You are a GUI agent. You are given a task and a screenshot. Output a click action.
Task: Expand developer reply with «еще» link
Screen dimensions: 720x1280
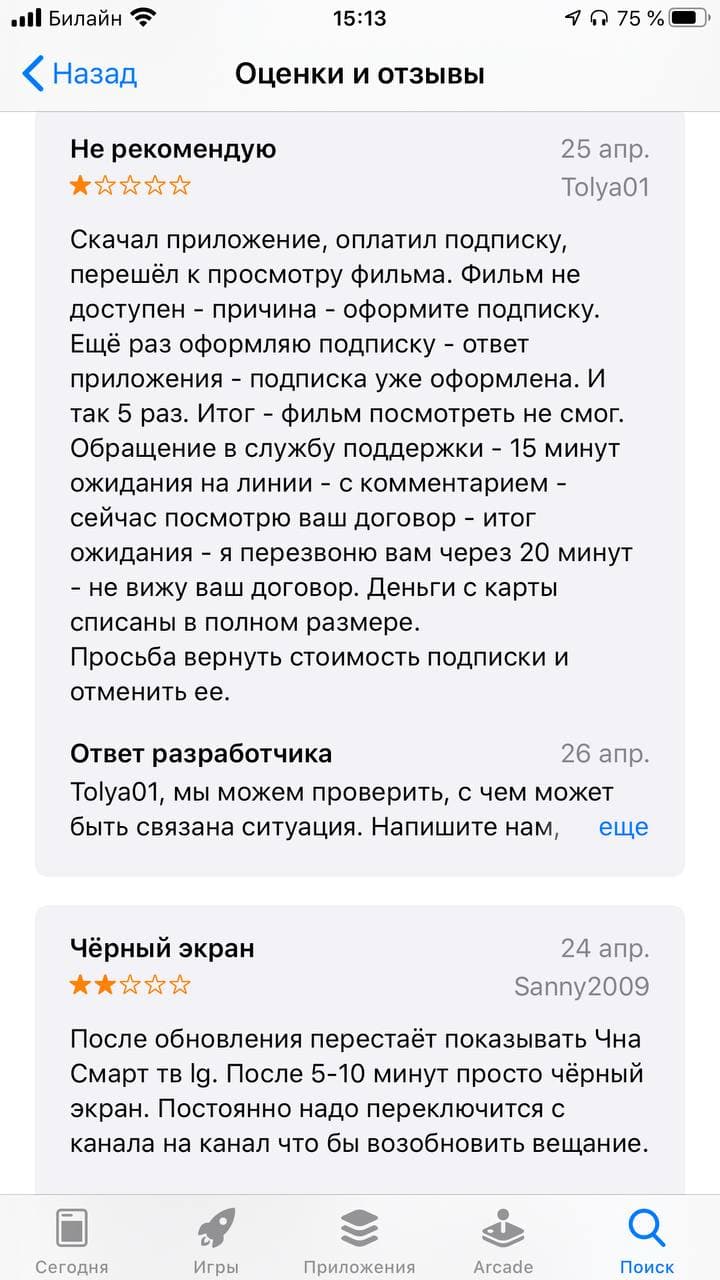pyautogui.click(x=623, y=827)
